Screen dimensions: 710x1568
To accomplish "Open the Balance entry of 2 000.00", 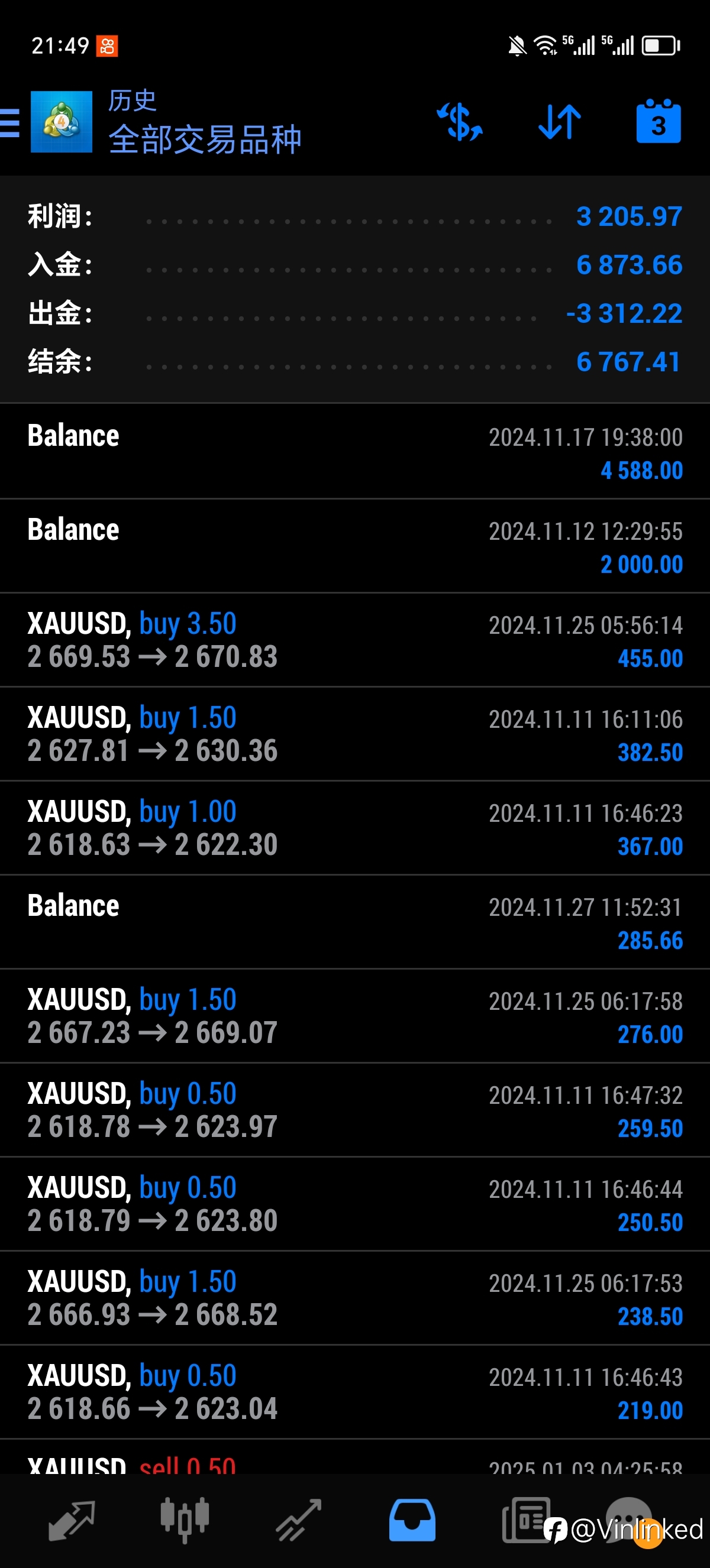I will pyautogui.click(x=355, y=546).
